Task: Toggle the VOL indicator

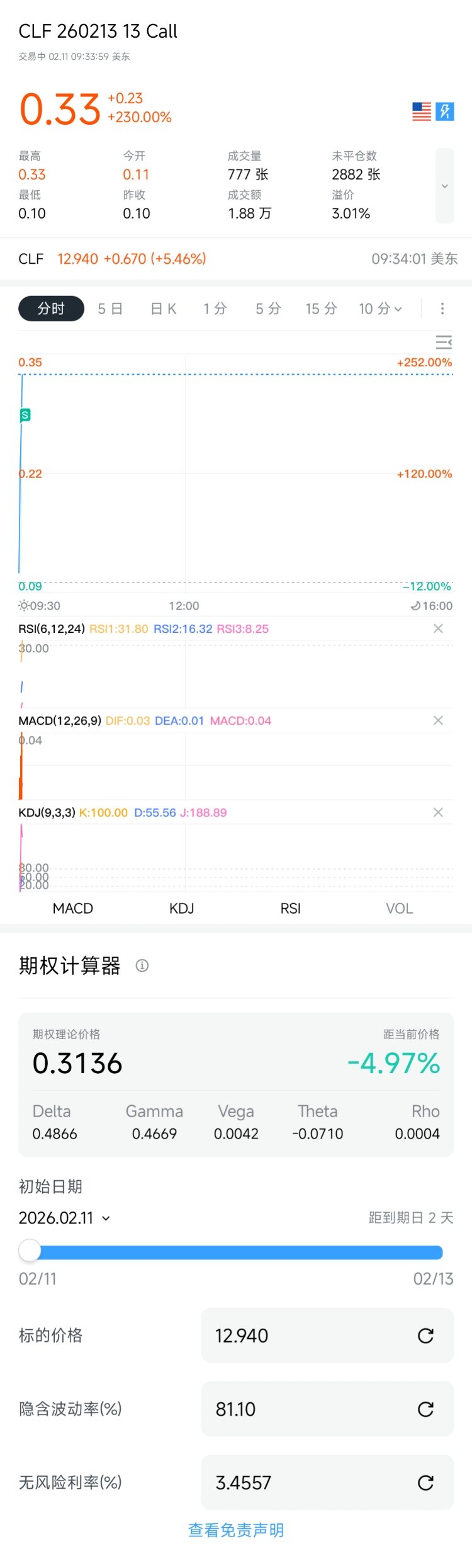Action: [x=399, y=908]
